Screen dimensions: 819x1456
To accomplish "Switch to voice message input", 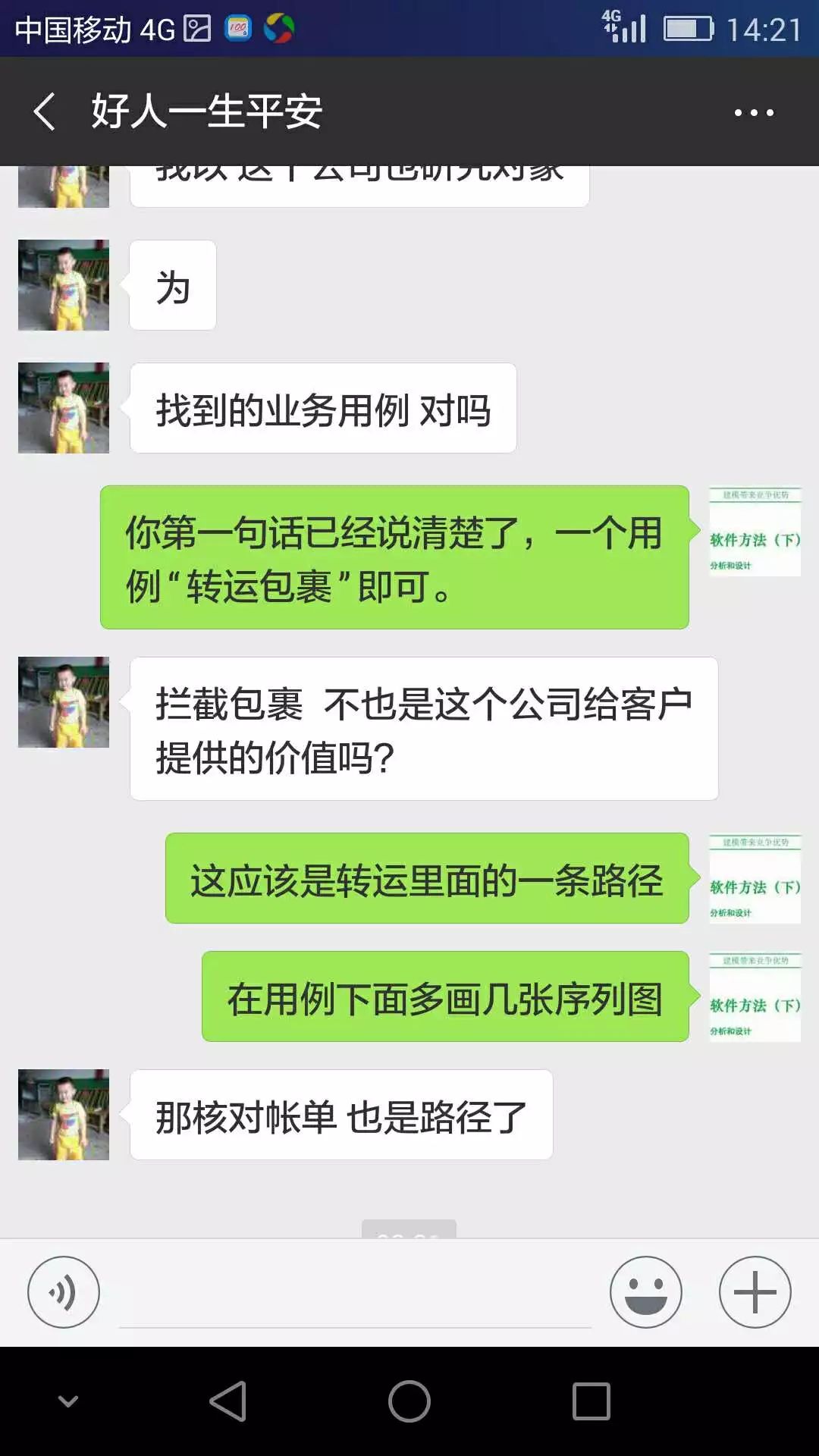I will point(64,1292).
